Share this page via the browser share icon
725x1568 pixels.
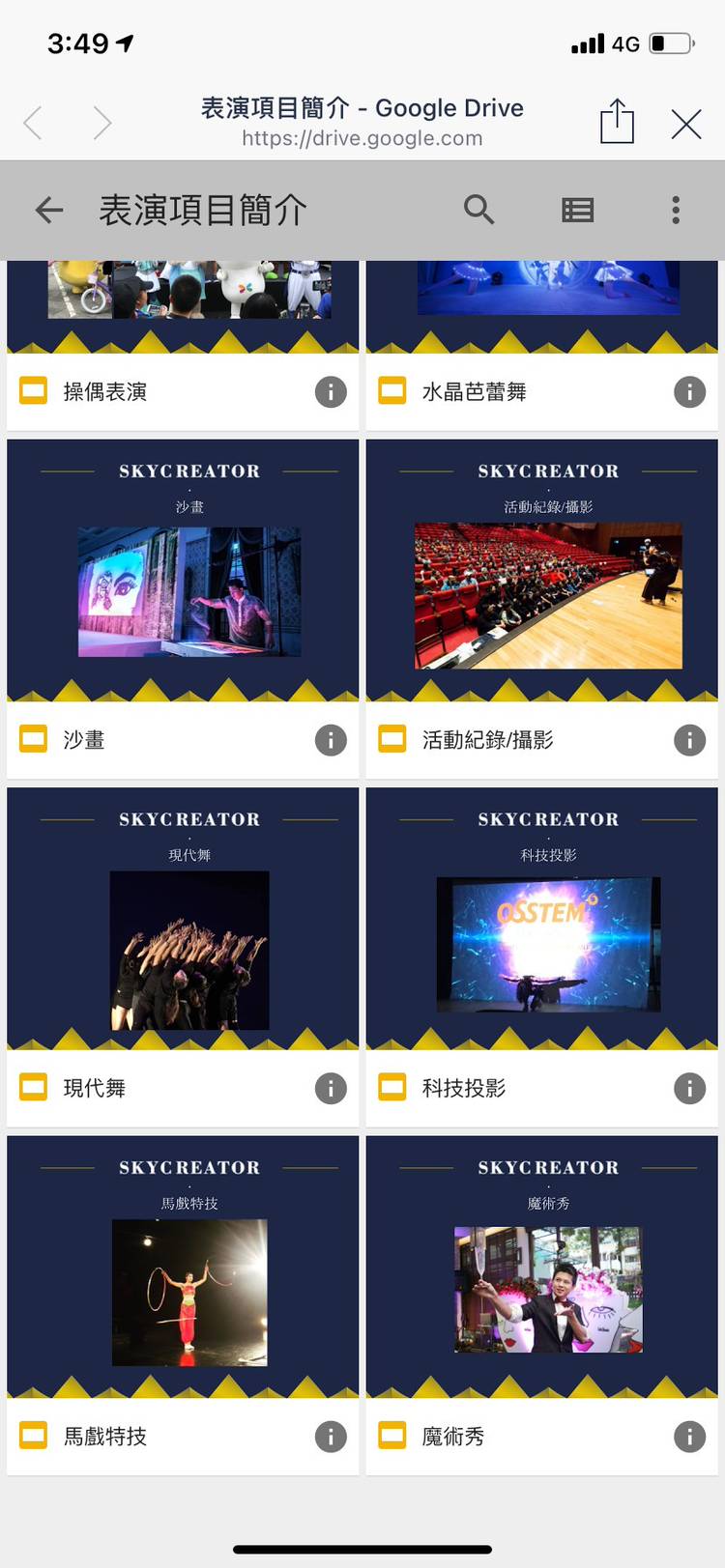tap(617, 122)
